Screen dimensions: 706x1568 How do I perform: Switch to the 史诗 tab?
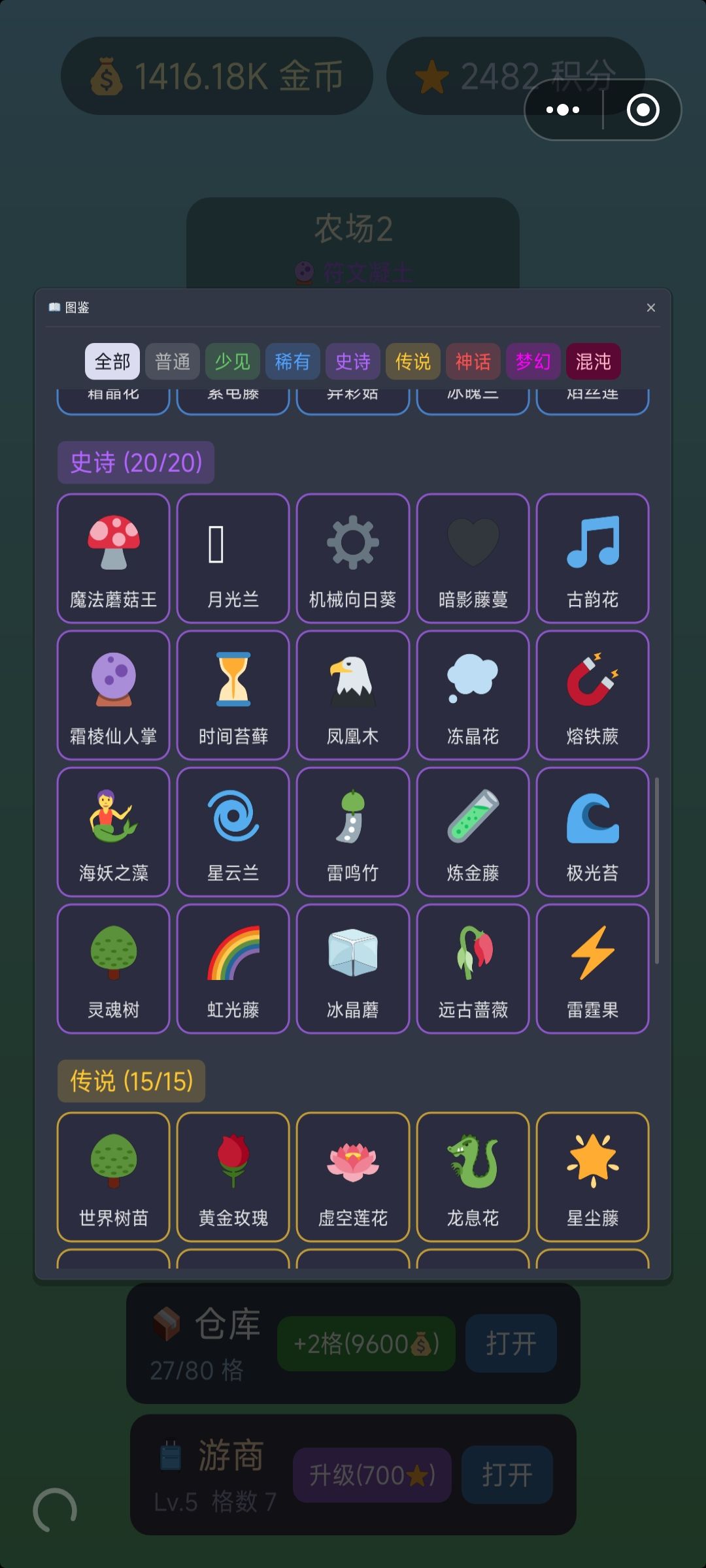point(353,361)
